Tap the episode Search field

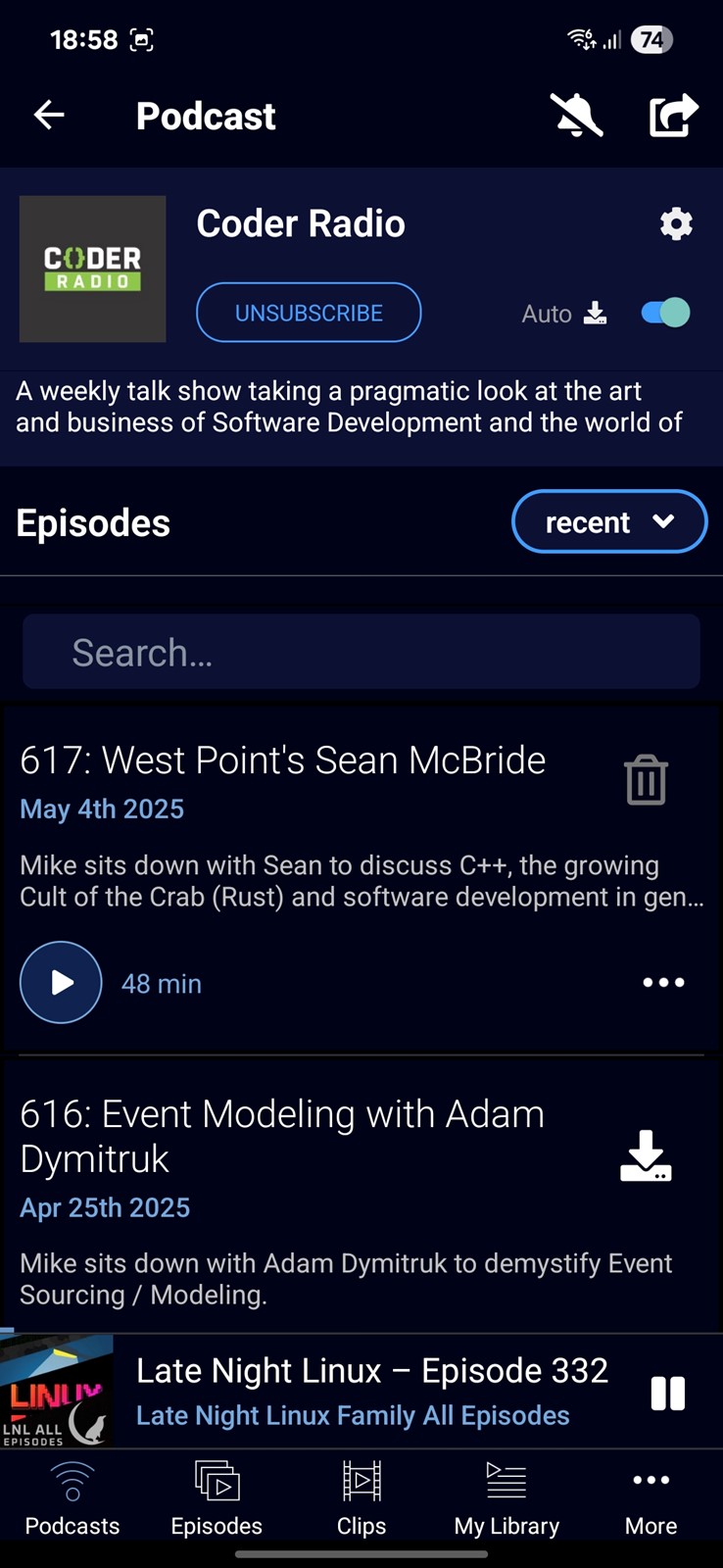coord(361,652)
